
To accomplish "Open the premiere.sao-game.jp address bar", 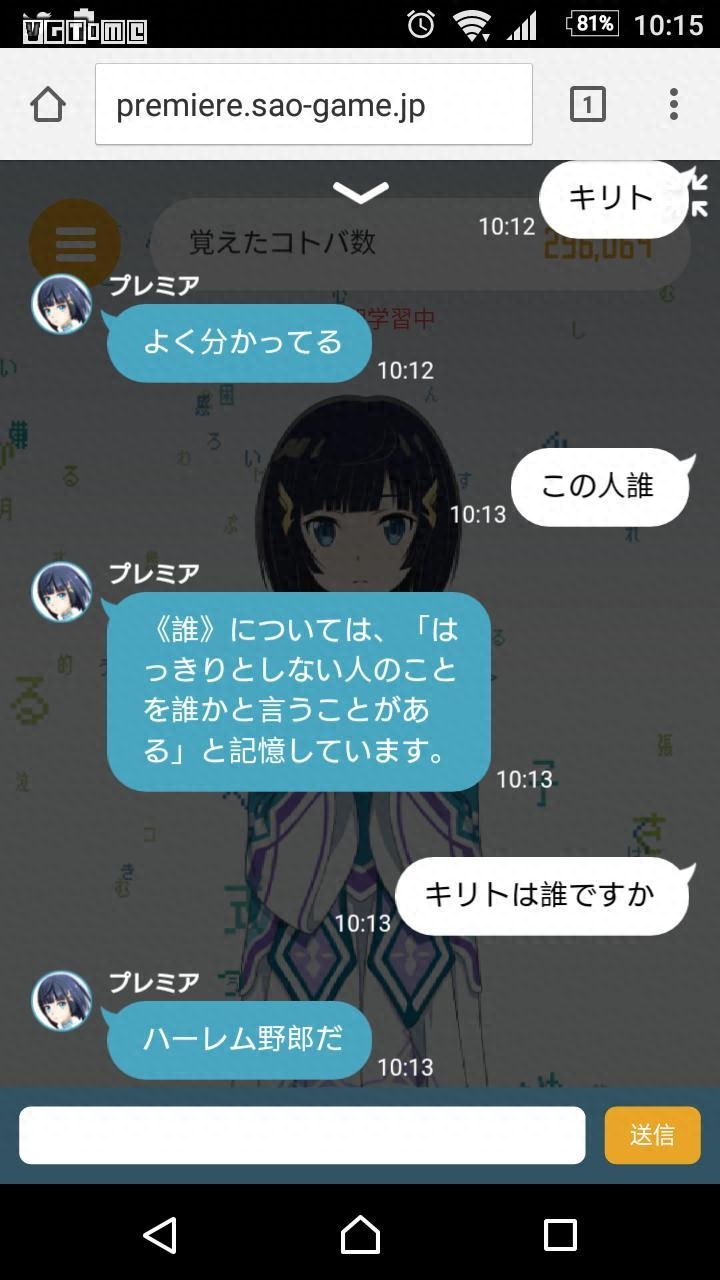I will [x=314, y=104].
